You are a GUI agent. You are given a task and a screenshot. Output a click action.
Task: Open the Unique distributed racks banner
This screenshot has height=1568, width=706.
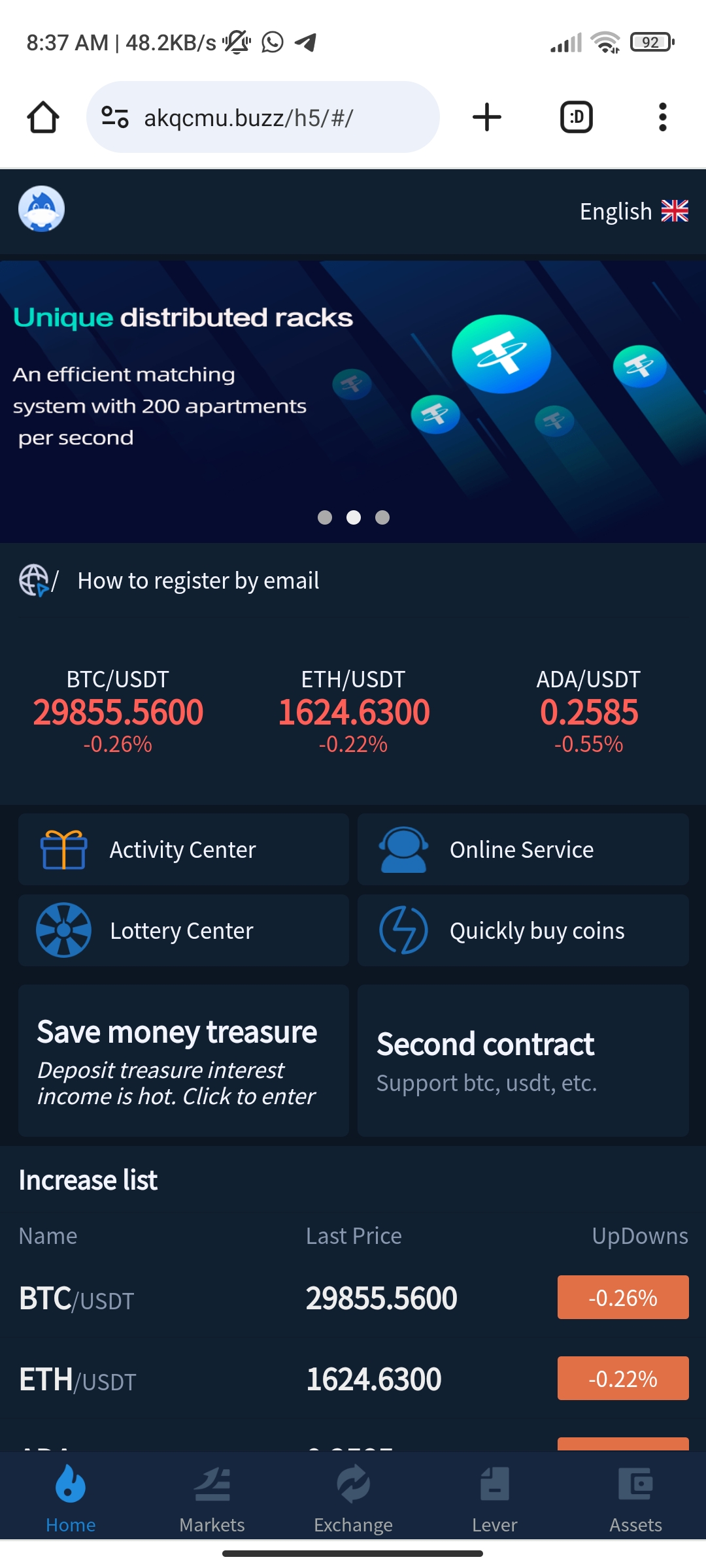click(353, 402)
